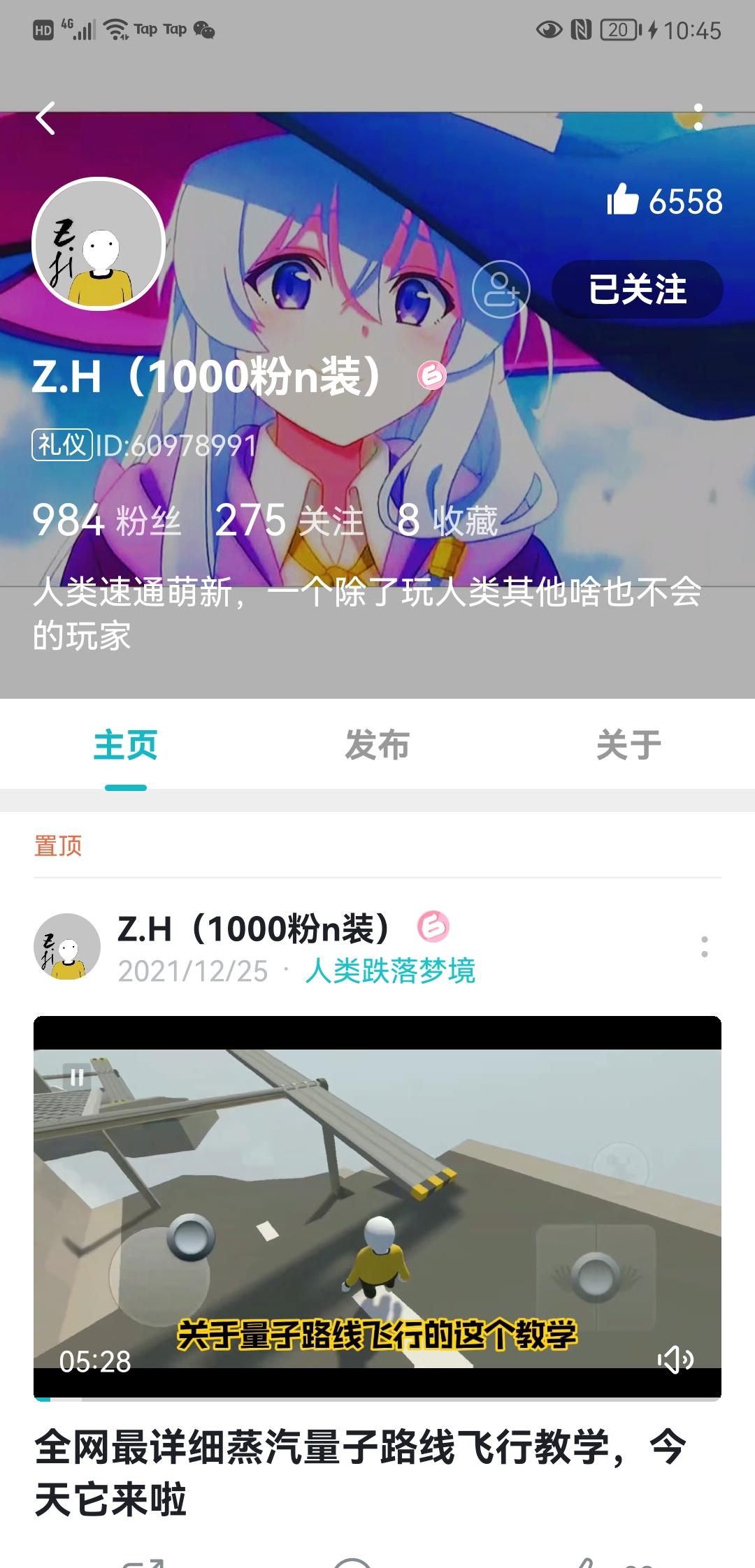Toggle the 已关注 follow button
This screenshot has width=755, height=1568.
[x=635, y=289]
